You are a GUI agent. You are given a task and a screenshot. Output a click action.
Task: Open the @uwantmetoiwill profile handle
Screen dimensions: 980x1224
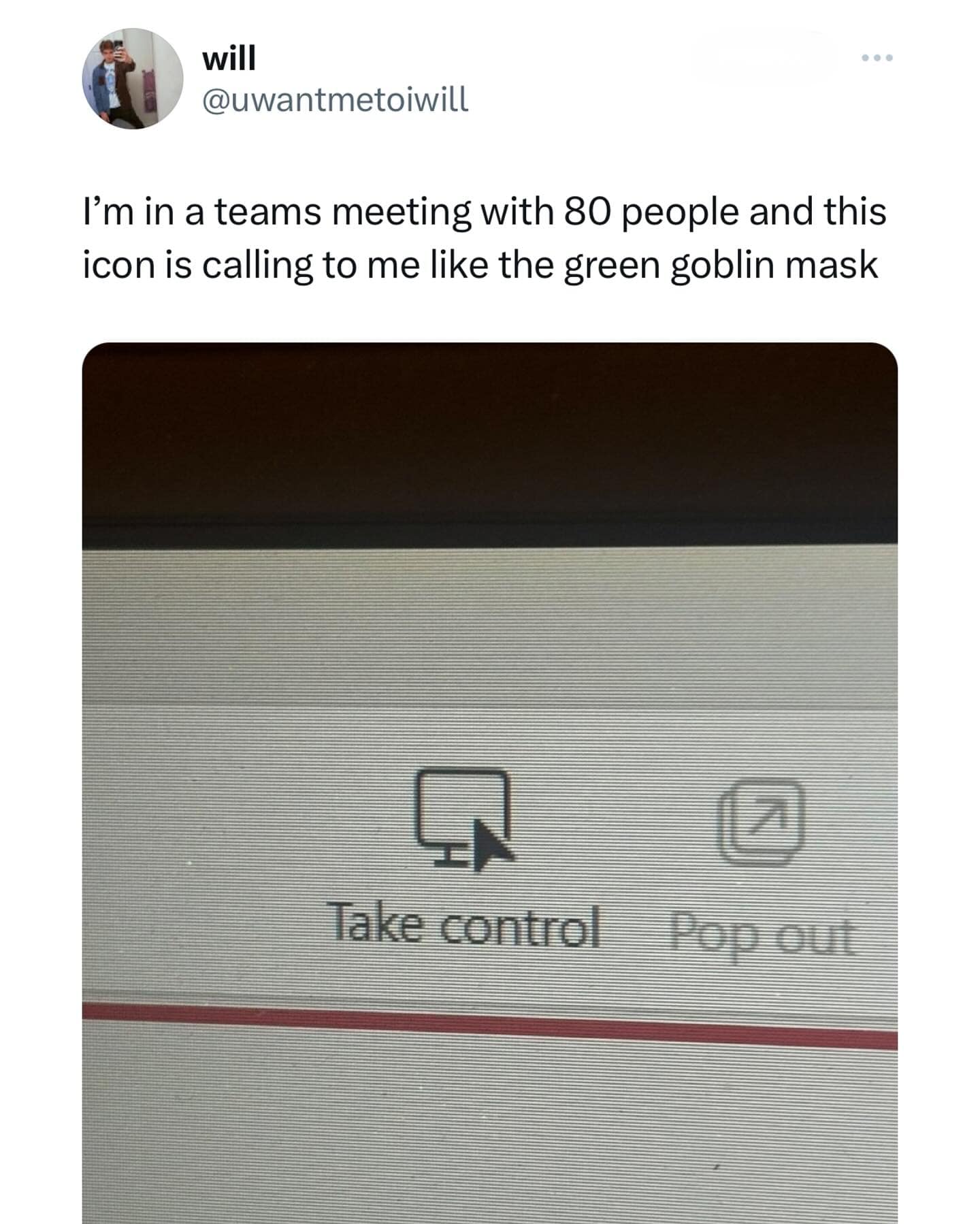335,100
